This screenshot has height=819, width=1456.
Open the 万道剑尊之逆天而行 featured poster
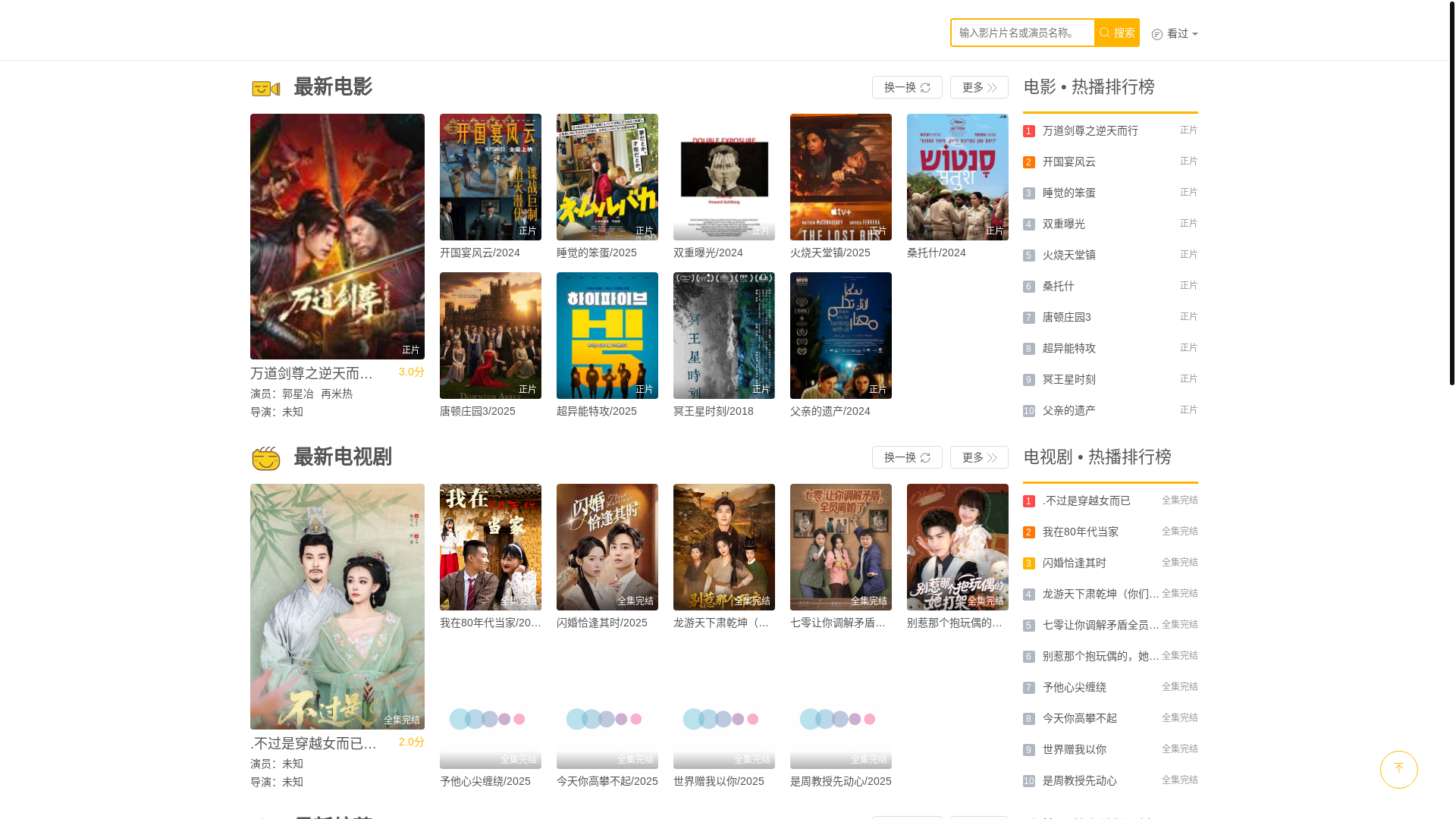[x=337, y=237]
